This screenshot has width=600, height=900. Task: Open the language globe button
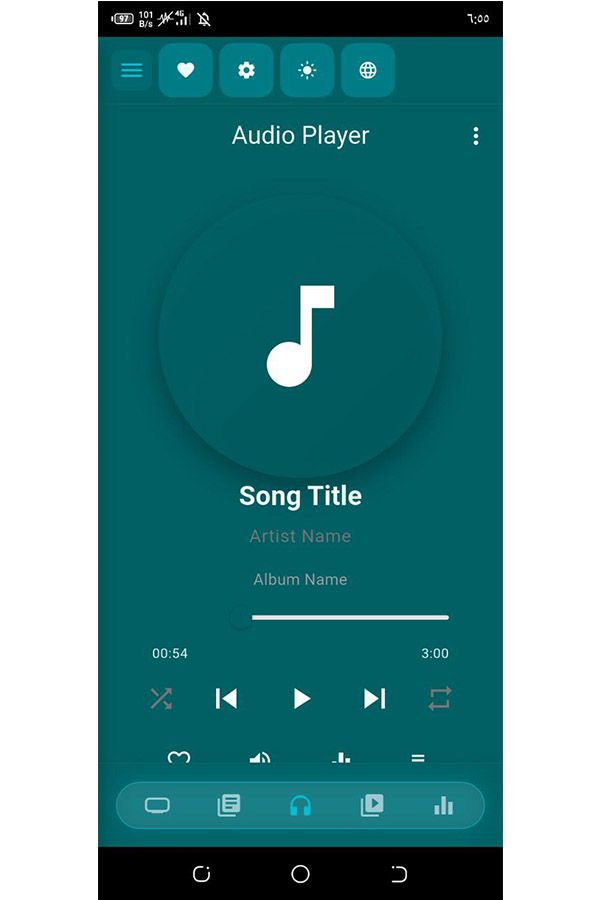pos(368,71)
